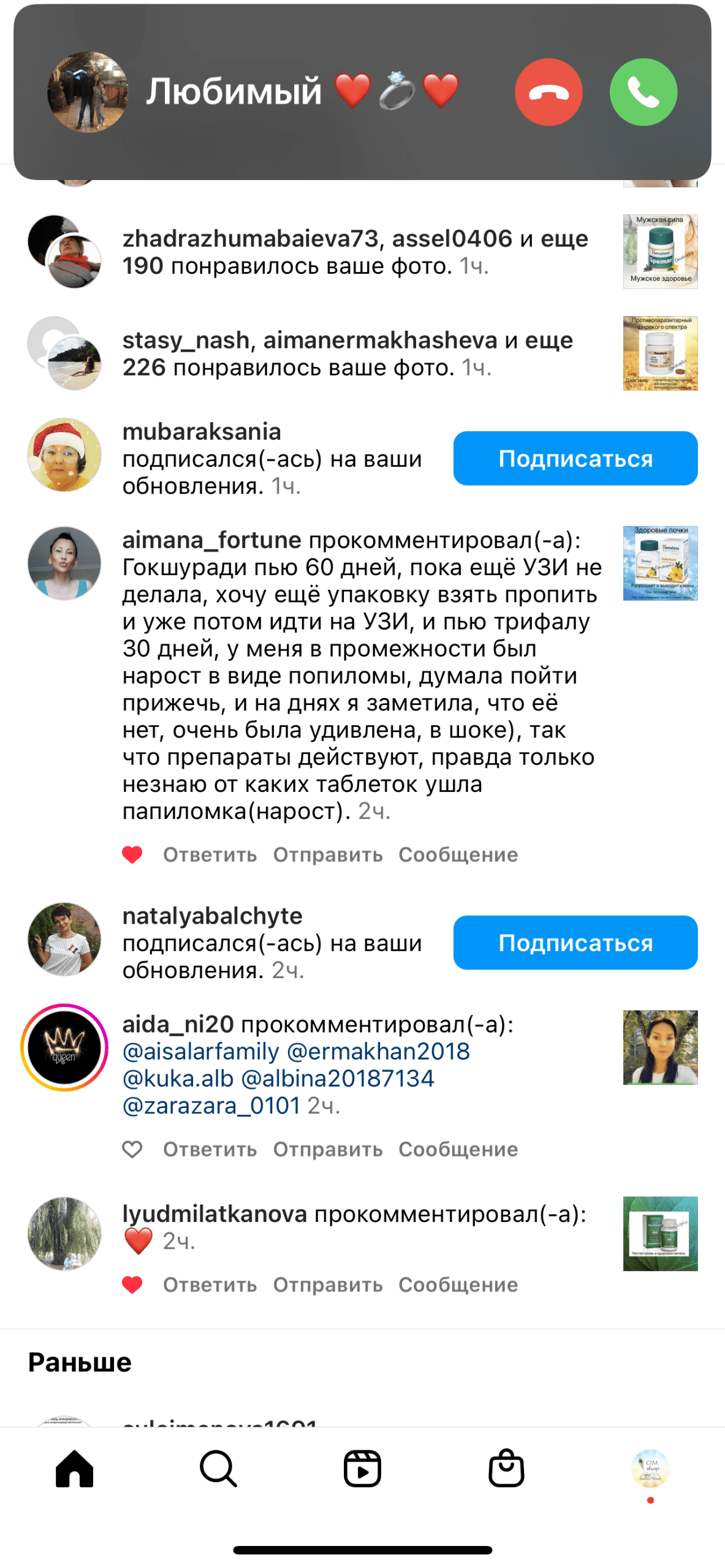This screenshot has width=725, height=1568.
Task: Open the post thumbnail next to aimana_fortune's comment
Action: click(660, 563)
